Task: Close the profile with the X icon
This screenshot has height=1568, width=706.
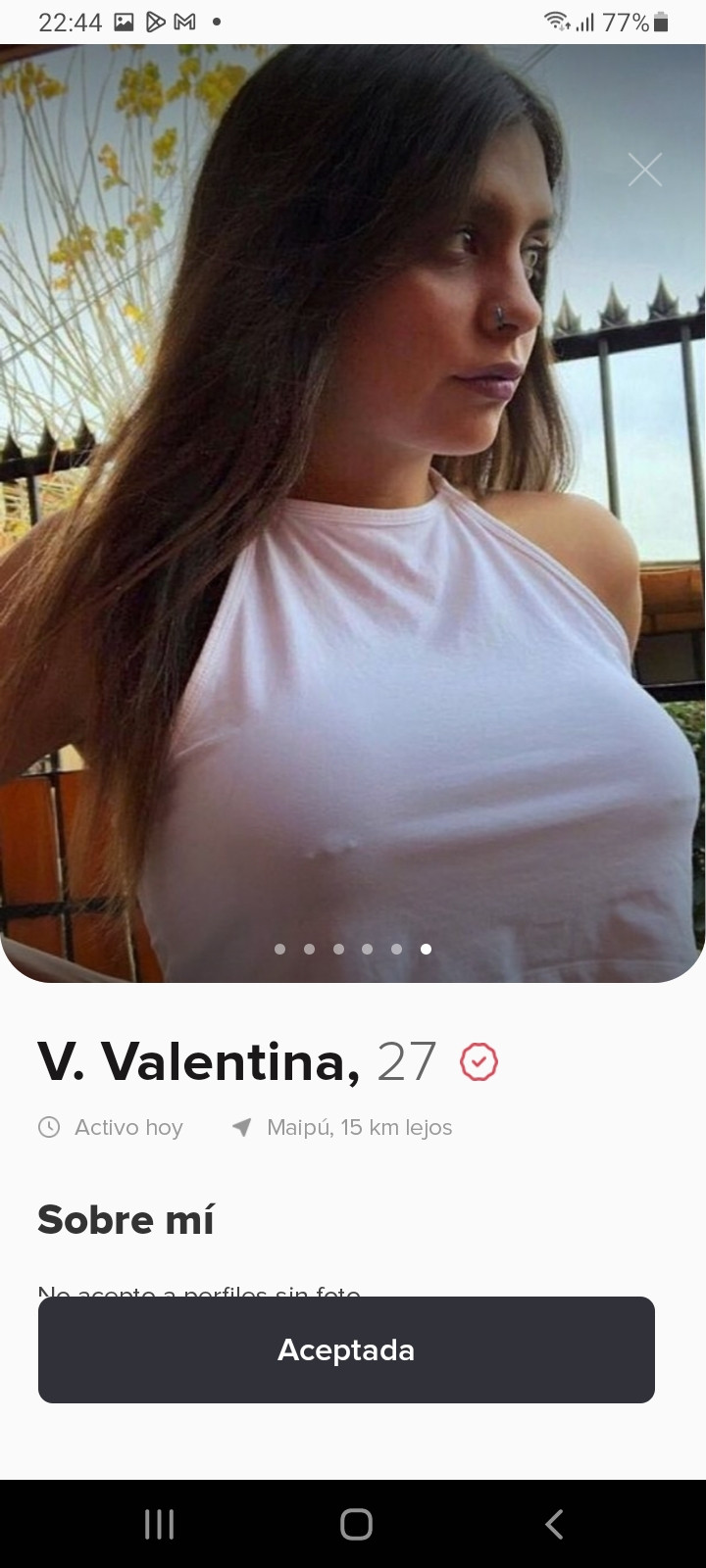Action: point(644,170)
